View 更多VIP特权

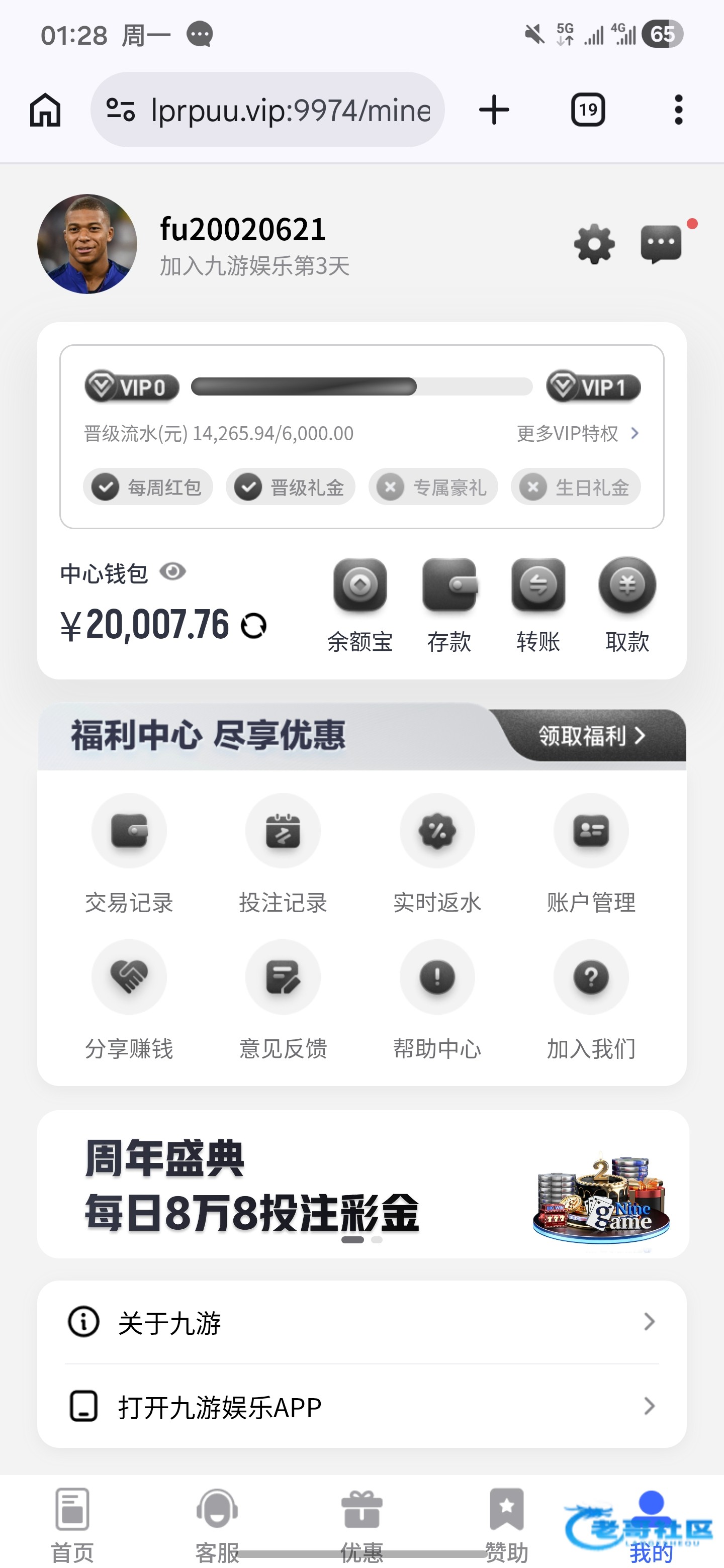click(x=577, y=433)
